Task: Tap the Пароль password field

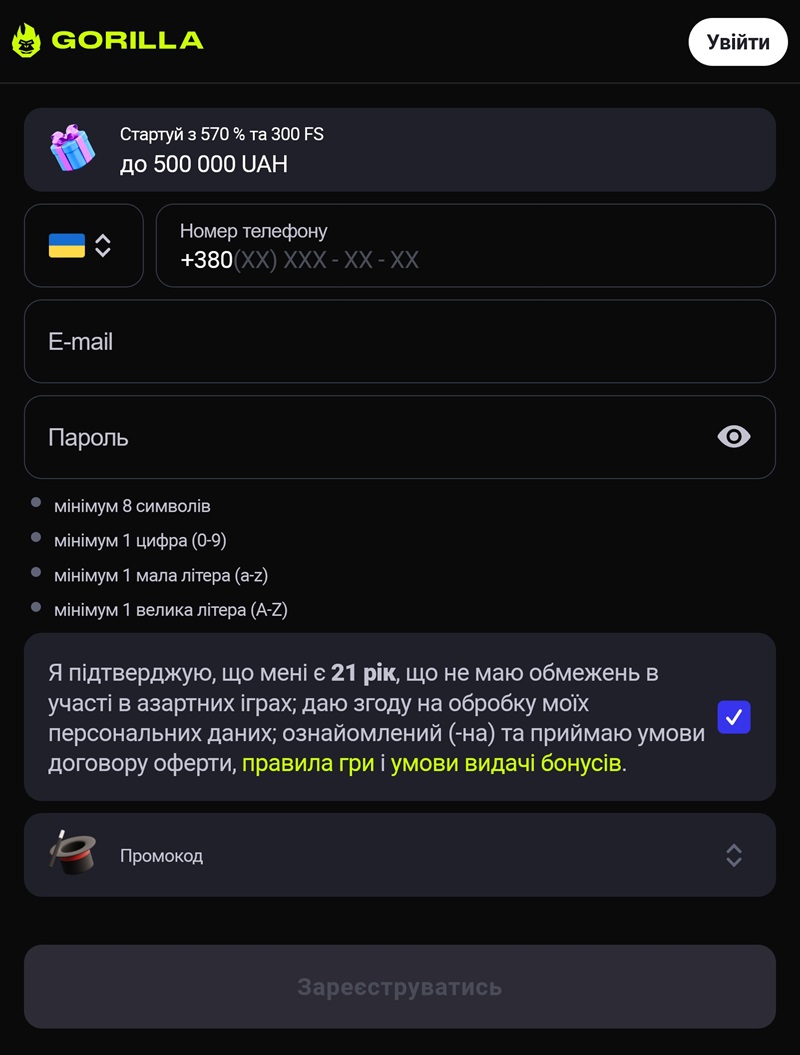Action: 370,437
